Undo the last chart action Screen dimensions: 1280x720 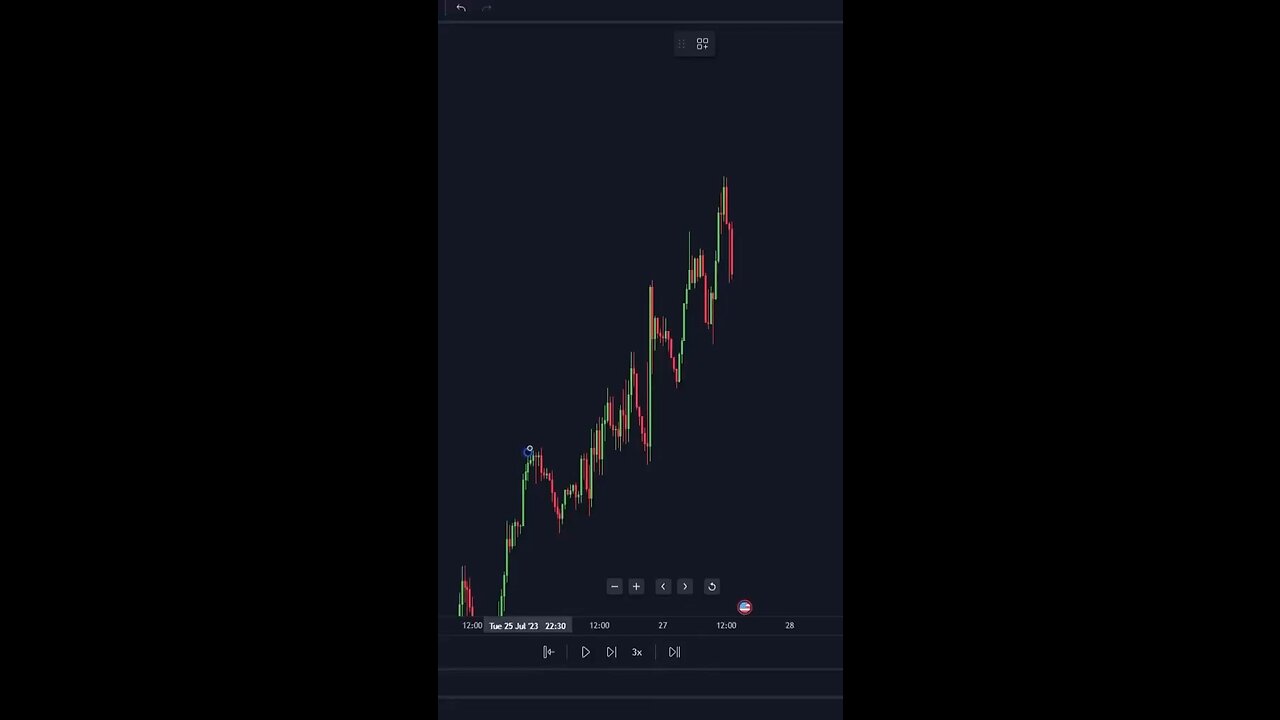tap(461, 8)
